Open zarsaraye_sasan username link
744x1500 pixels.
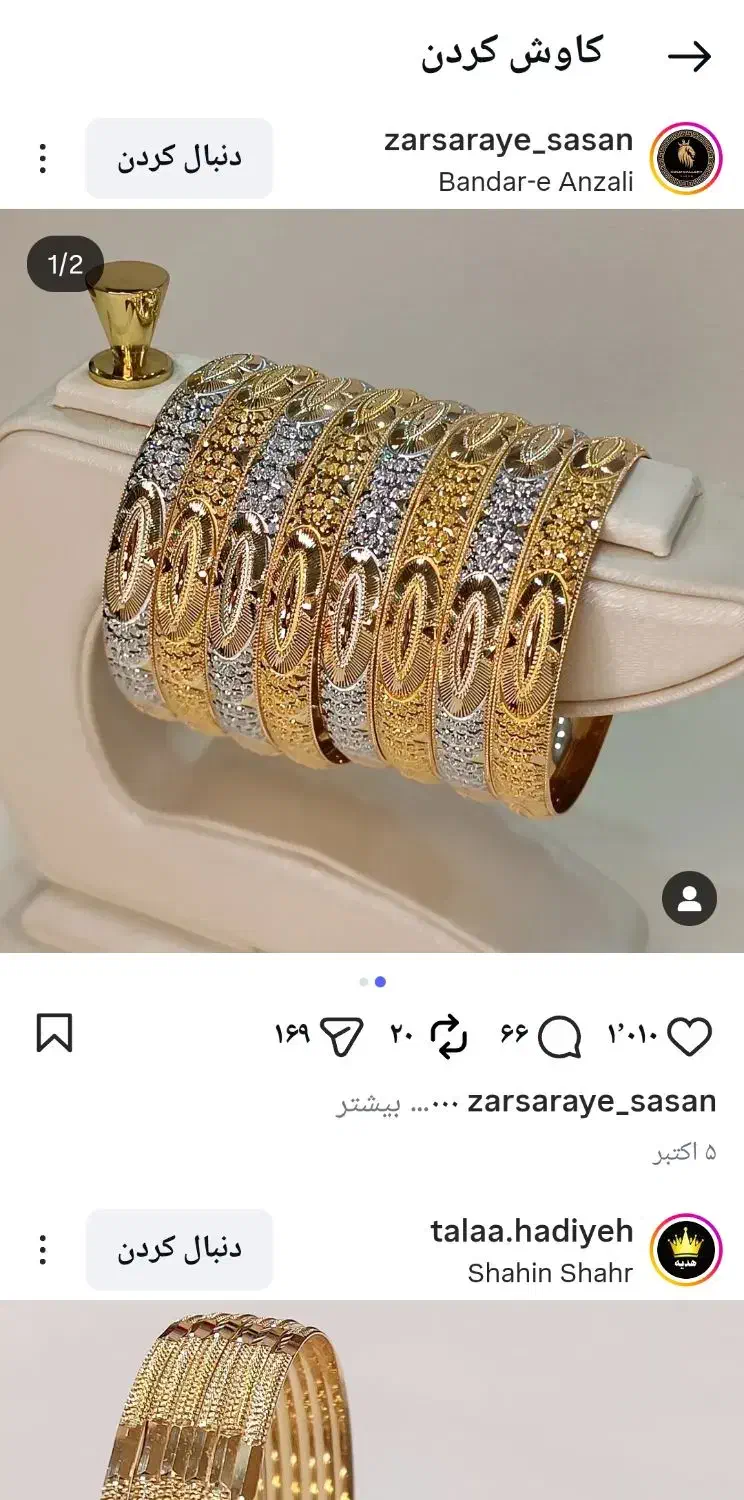507,140
